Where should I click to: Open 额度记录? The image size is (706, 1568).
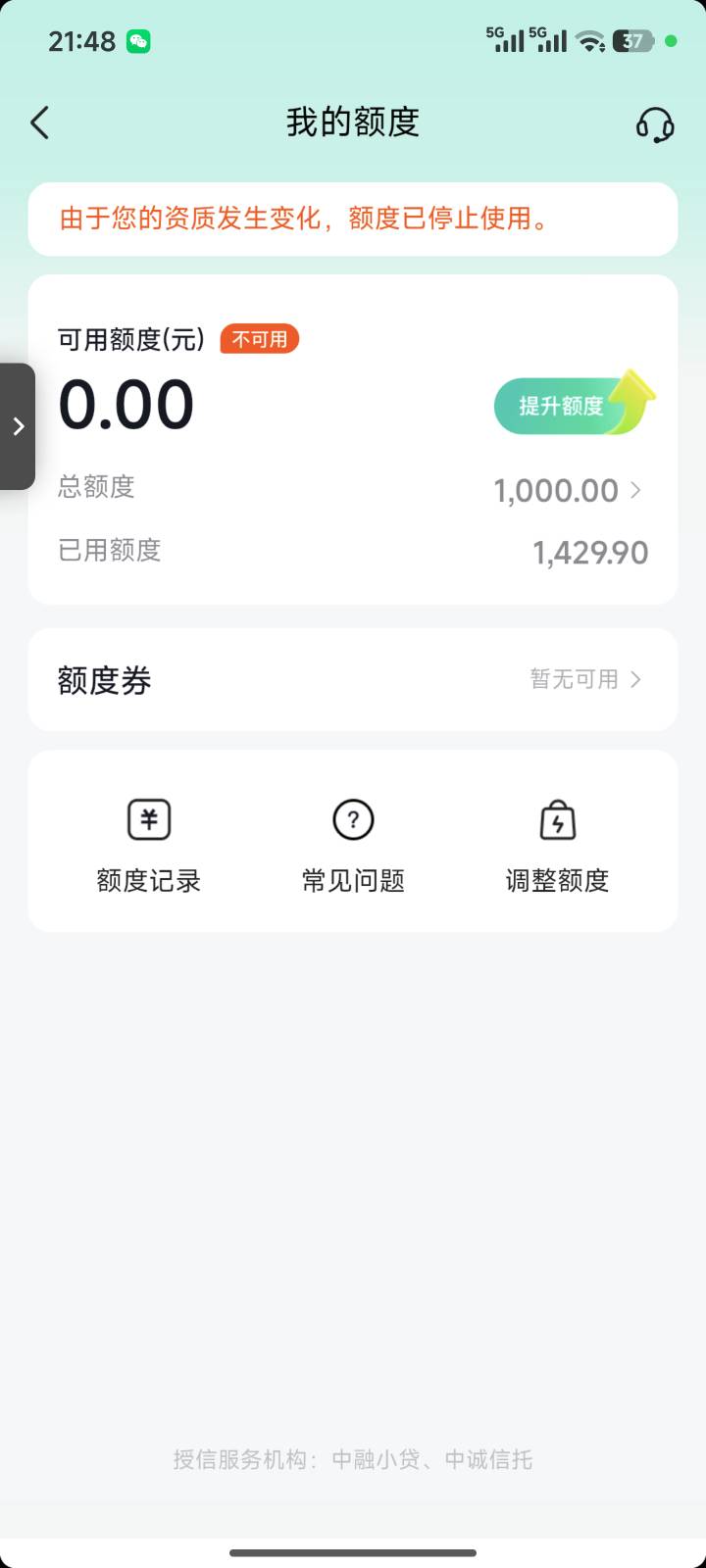[x=149, y=844]
